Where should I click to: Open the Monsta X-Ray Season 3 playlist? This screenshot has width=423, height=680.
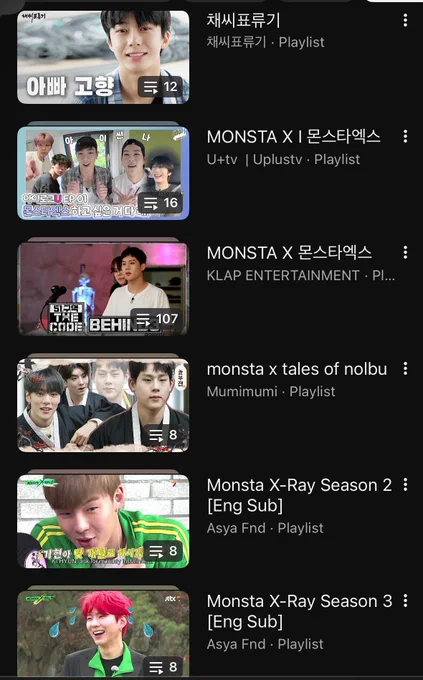[x=103, y=634]
